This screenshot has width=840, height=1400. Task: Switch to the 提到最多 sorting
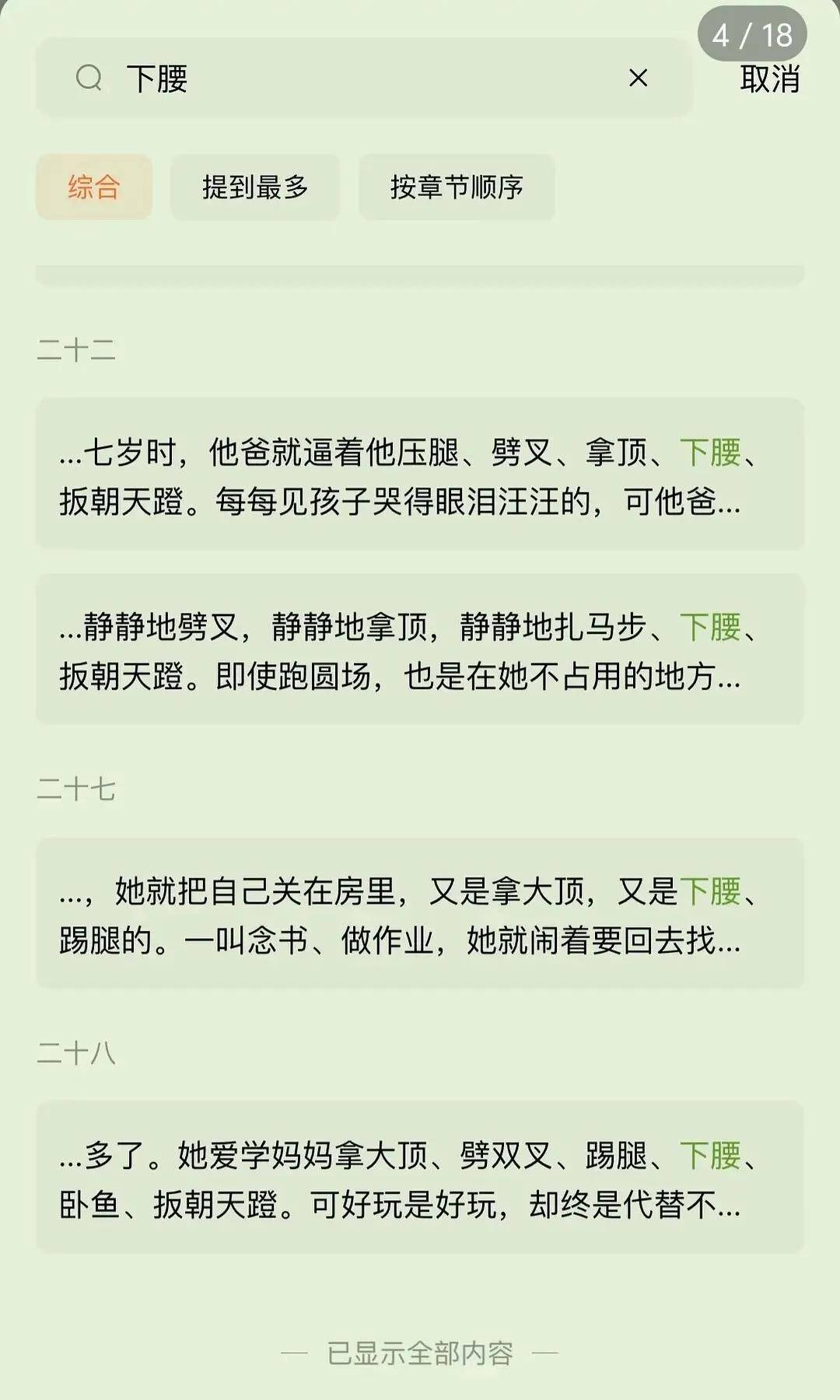coord(255,187)
